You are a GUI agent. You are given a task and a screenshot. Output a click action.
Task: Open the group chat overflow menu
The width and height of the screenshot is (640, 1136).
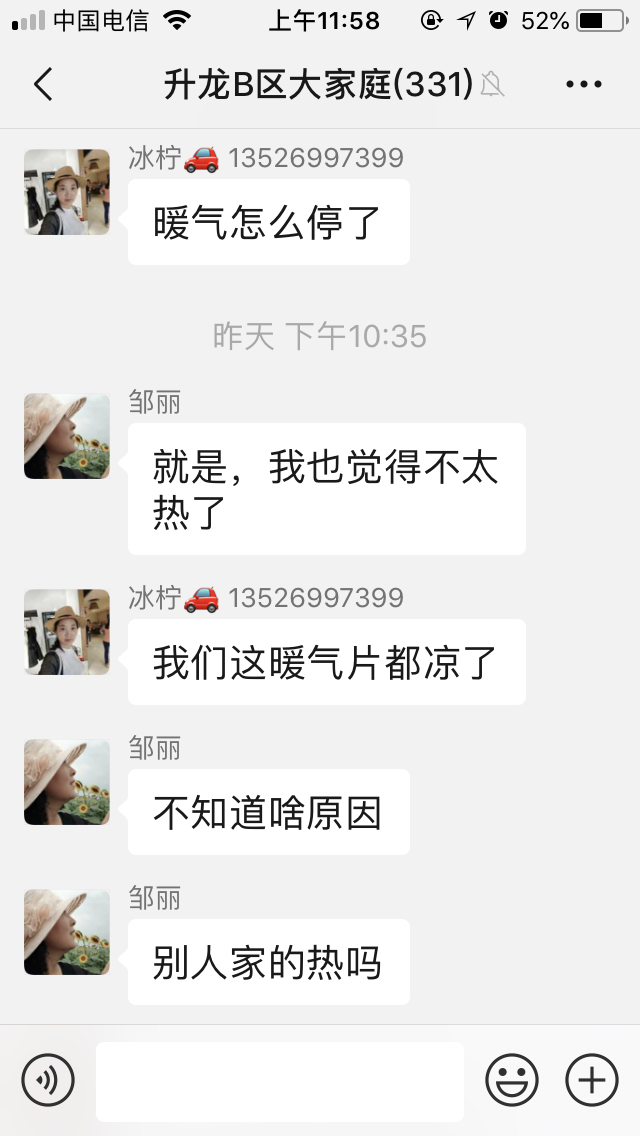(x=584, y=85)
